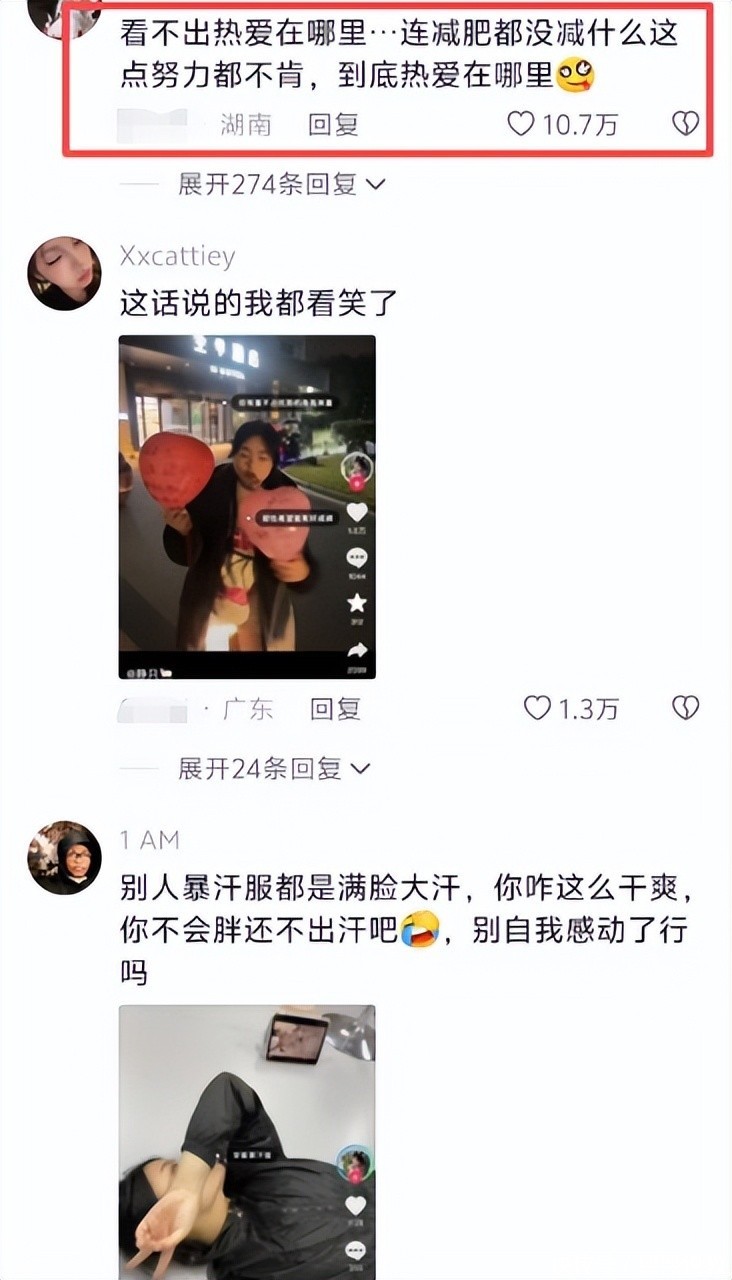Like the comment with 10.7万 likes
The image size is (732, 1280).
522,124
